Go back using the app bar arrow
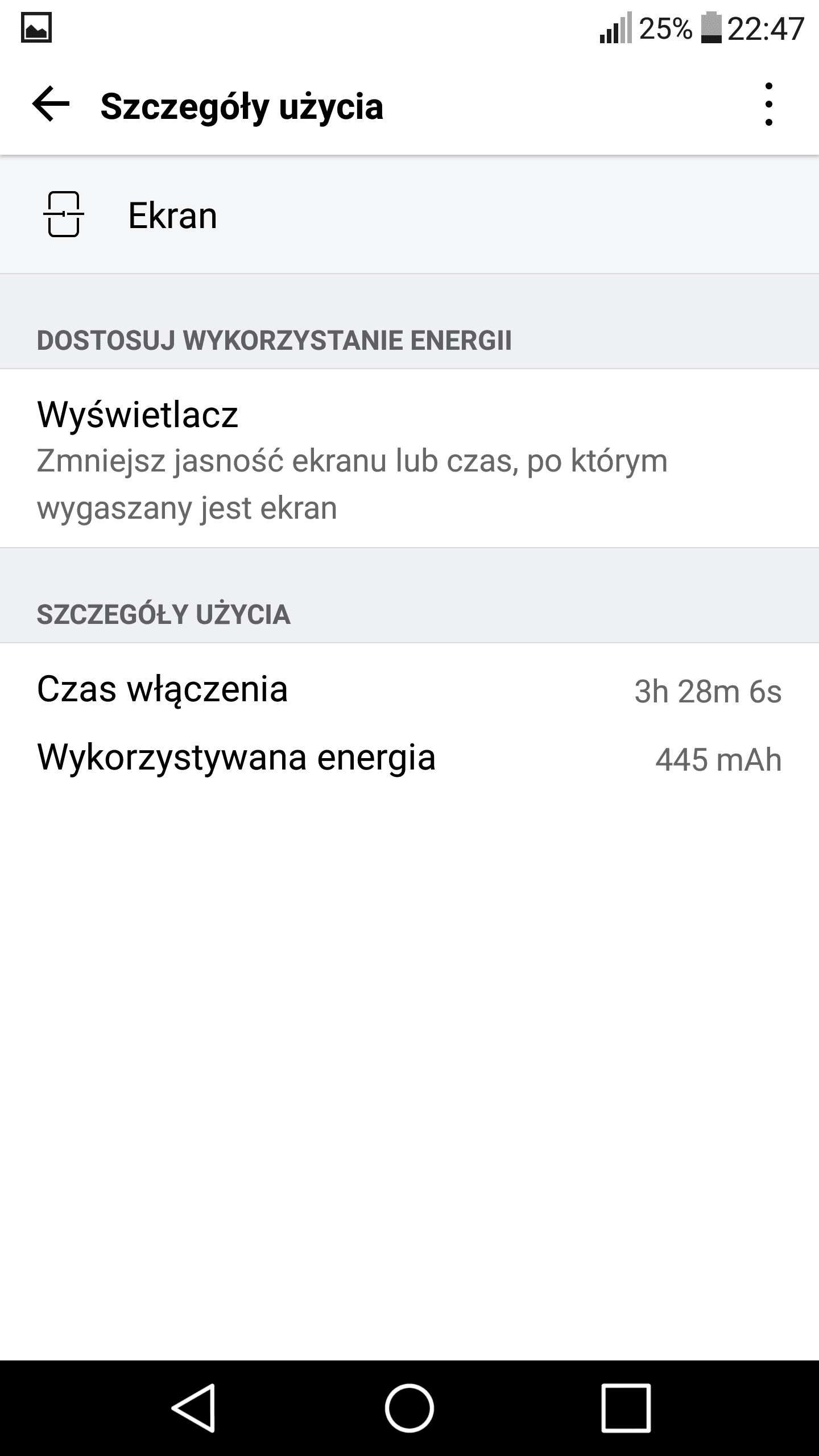819x1456 pixels. click(x=51, y=105)
